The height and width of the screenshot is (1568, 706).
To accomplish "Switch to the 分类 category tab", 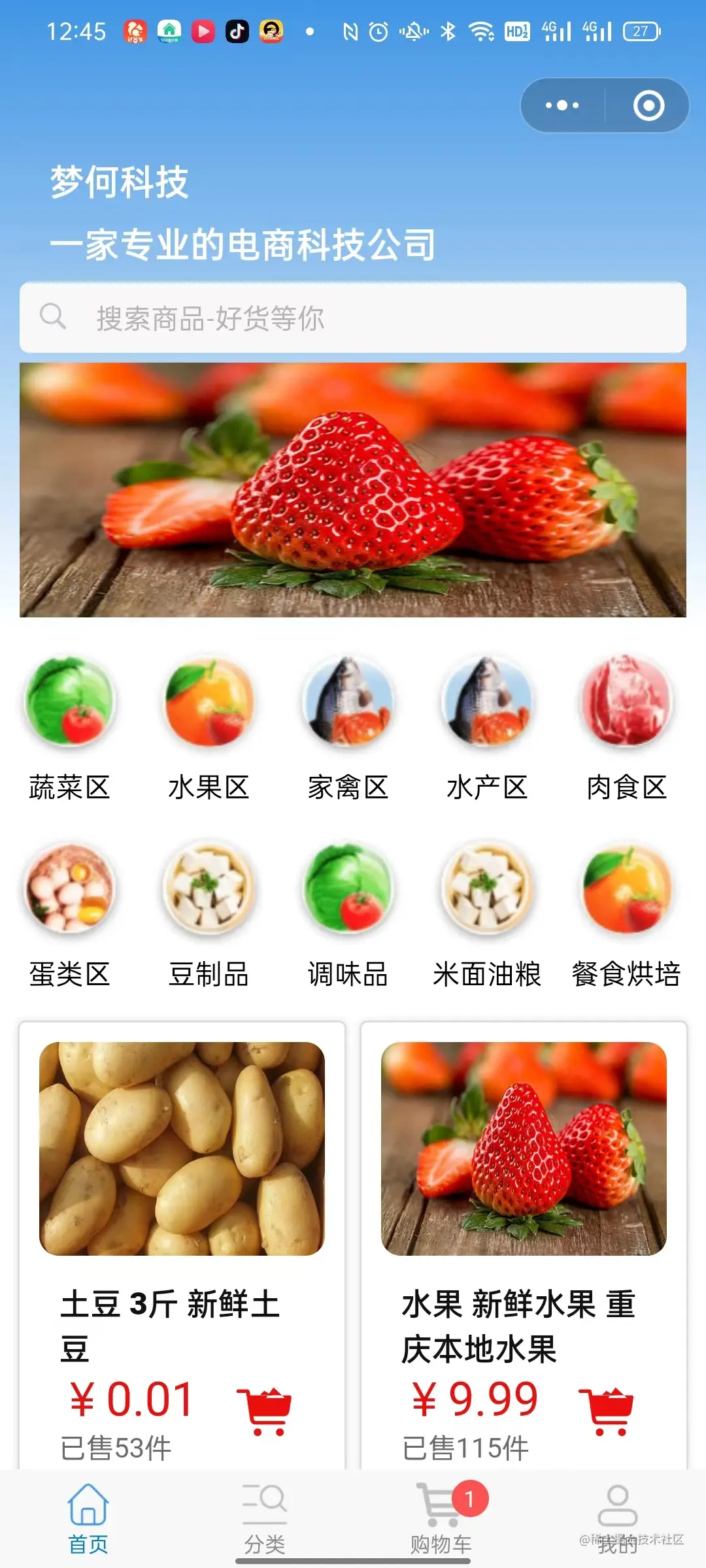I will click(x=265, y=1516).
